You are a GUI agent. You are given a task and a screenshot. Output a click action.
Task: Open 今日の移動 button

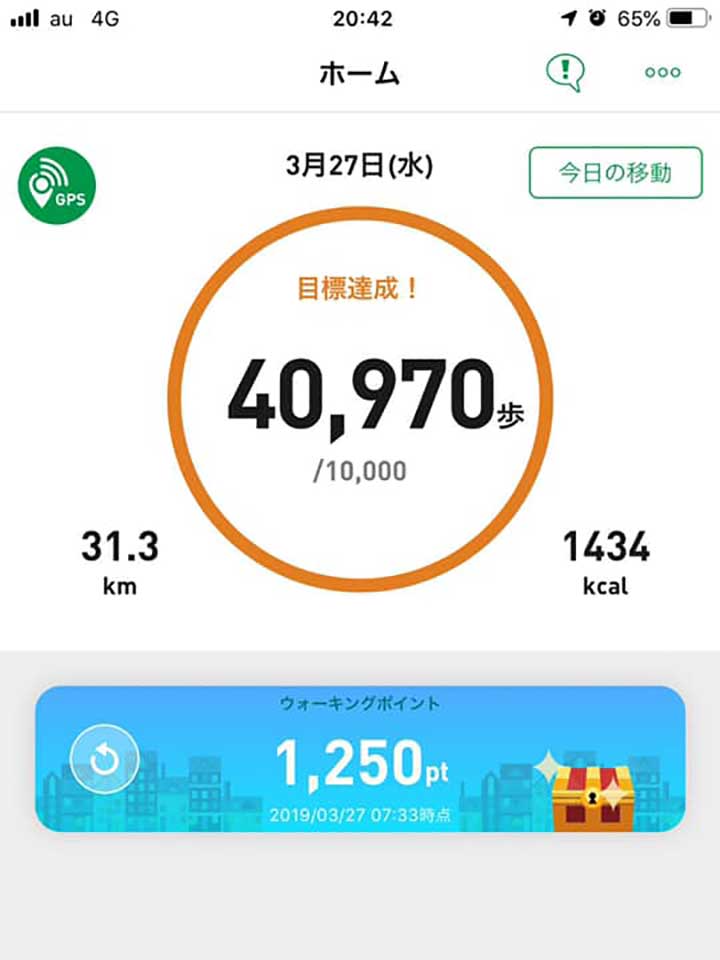(x=615, y=173)
